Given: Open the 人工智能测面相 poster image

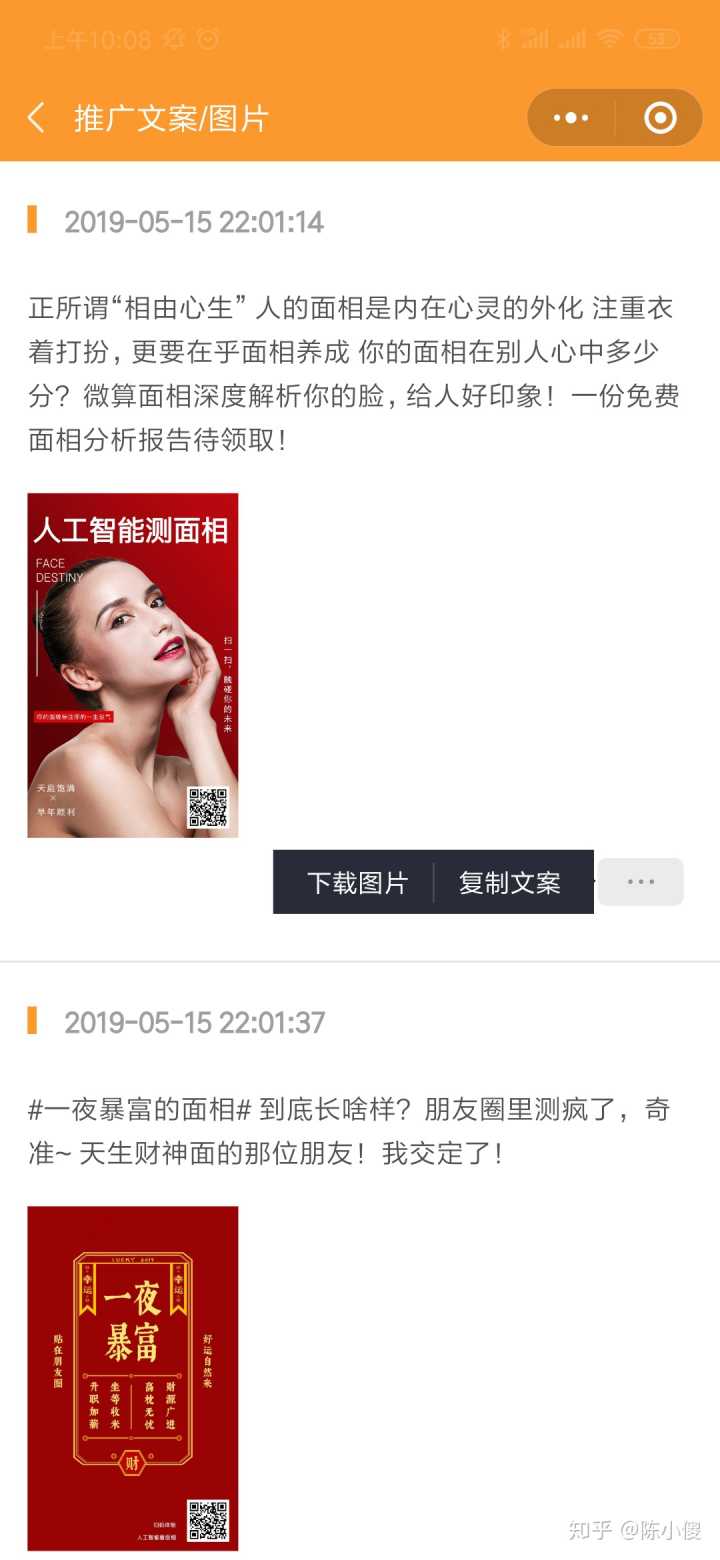Looking at the screenshot, I should [x=133, y=665].
